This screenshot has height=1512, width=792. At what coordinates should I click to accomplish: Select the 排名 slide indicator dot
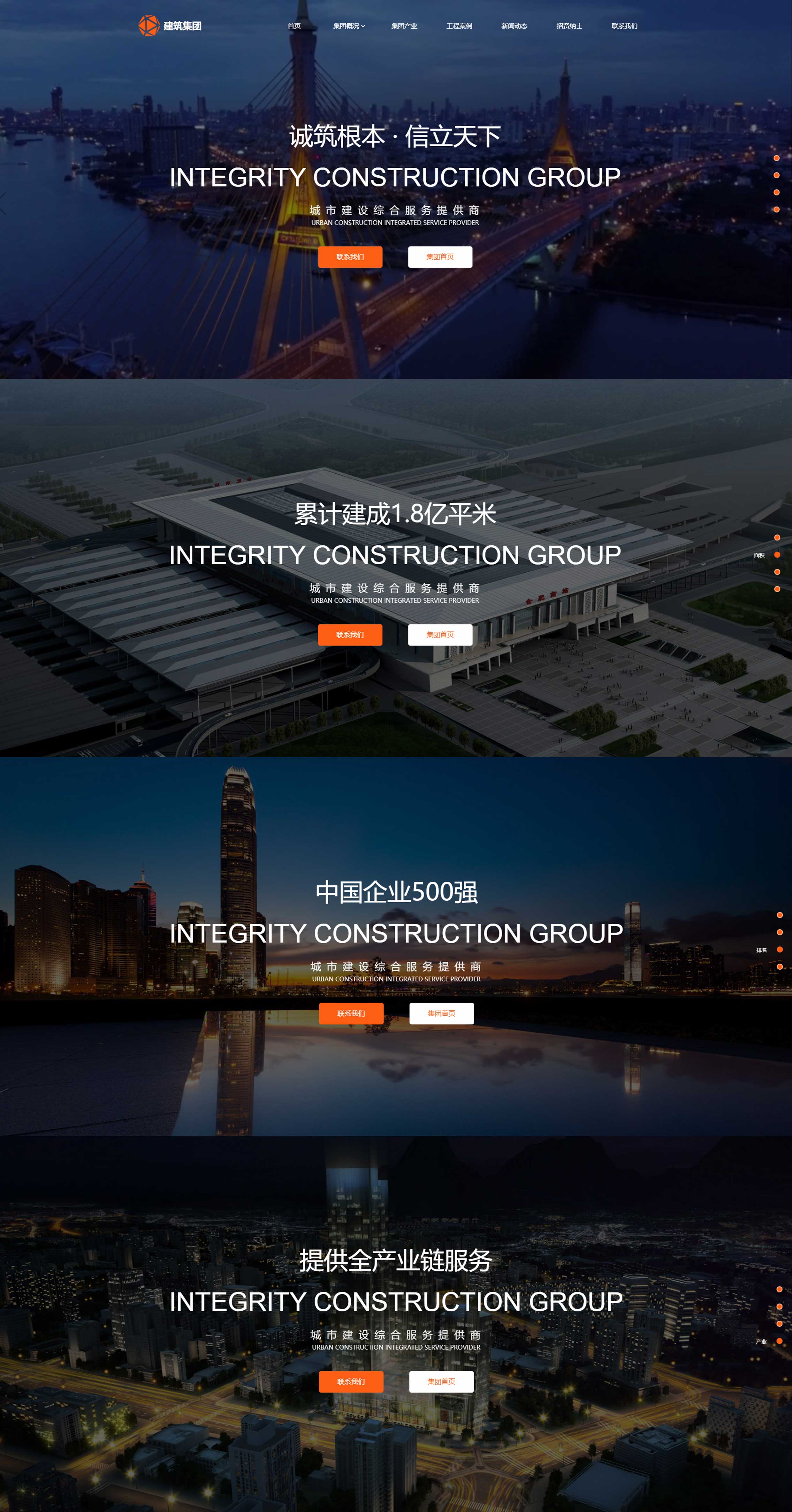779,949
